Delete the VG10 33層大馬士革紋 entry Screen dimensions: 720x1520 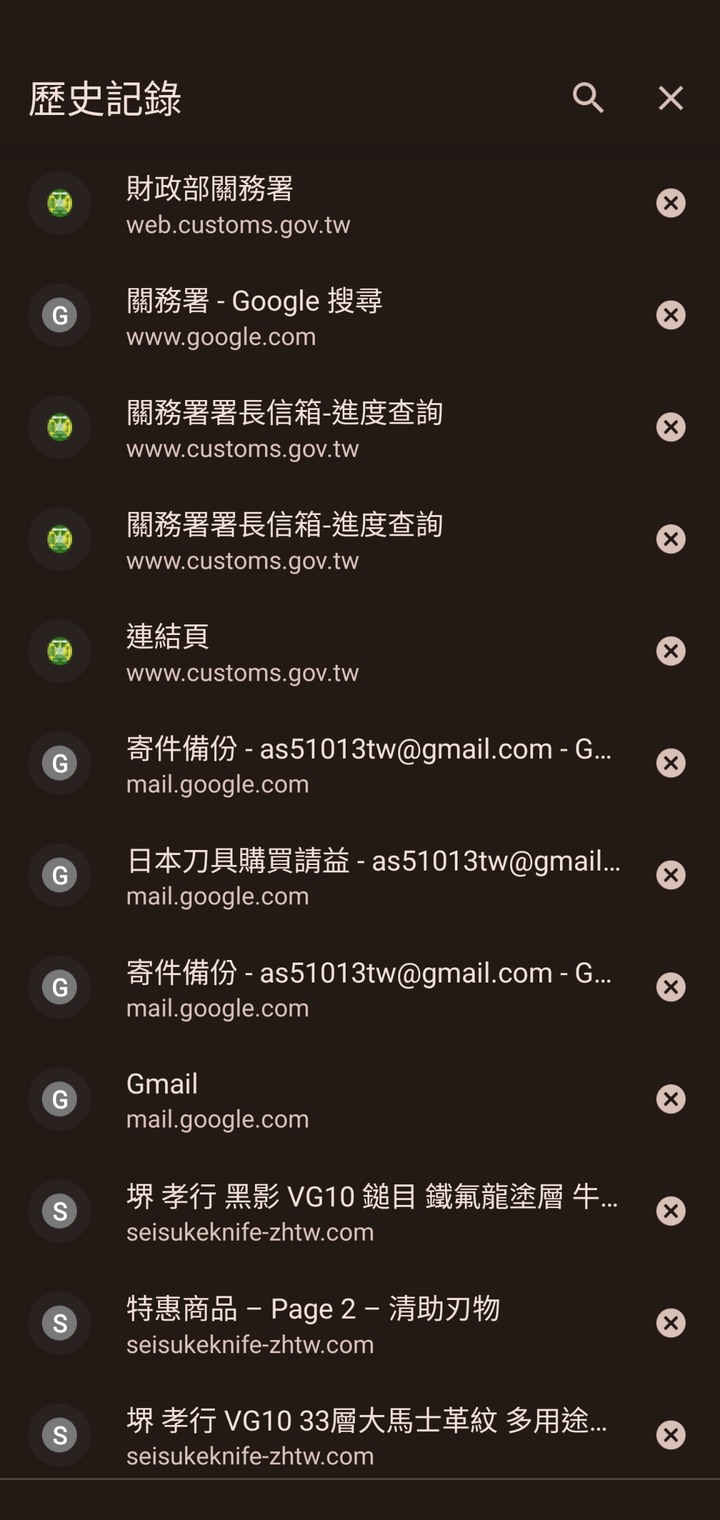(671, 1435)
